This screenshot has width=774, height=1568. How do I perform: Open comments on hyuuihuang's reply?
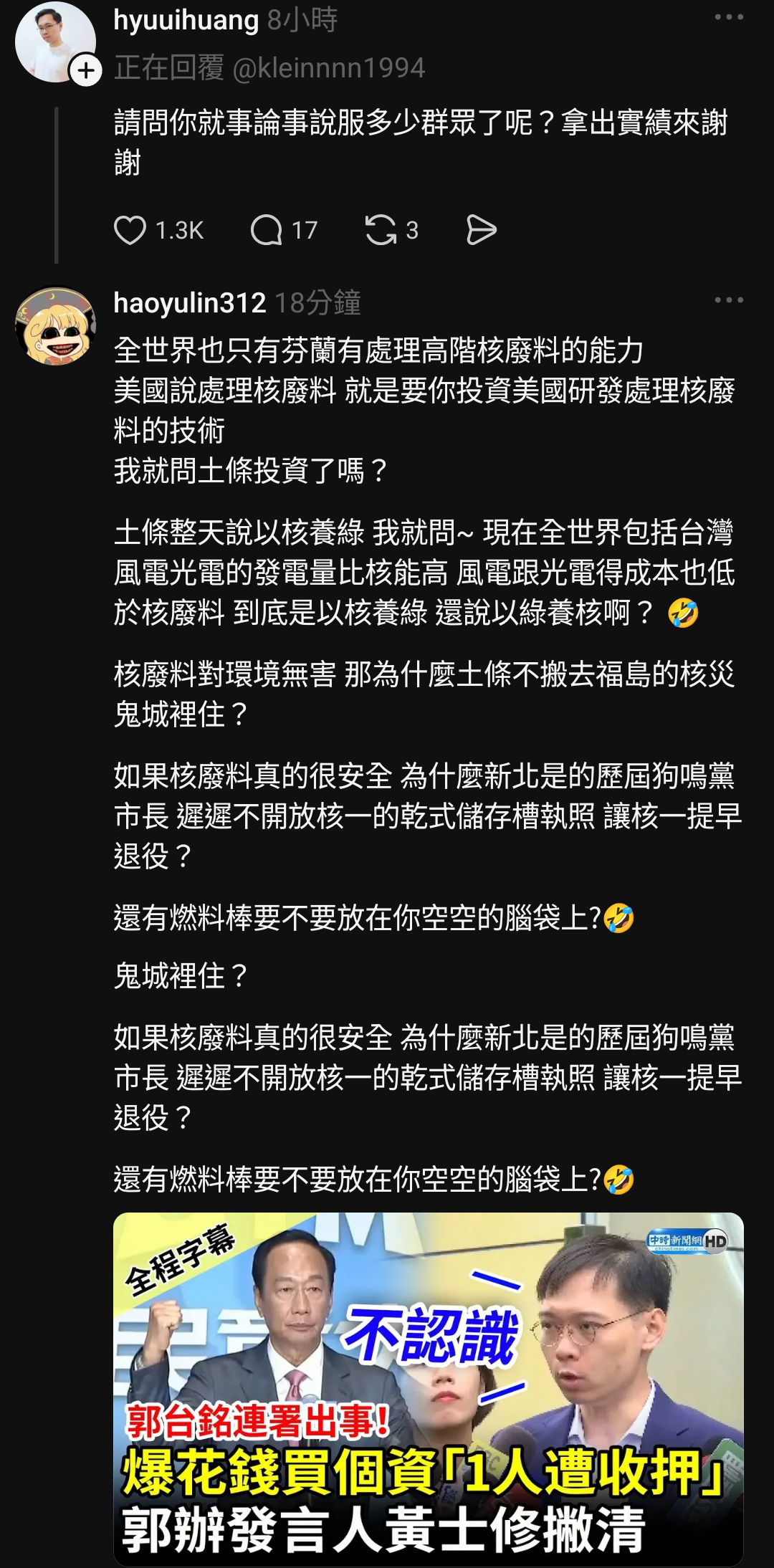266,230
